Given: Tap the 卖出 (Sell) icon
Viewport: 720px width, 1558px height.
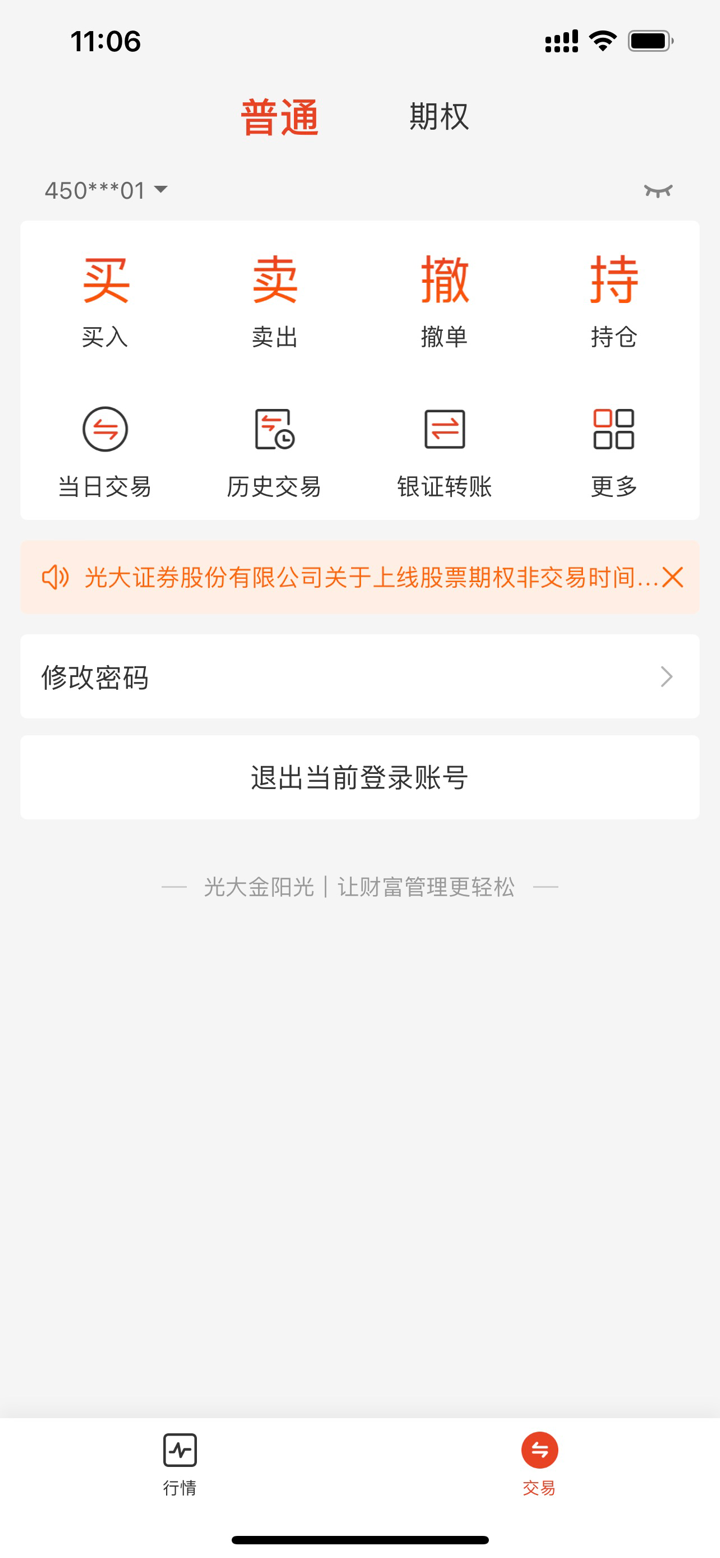Looking at the screenshot, I should (274, 281).
